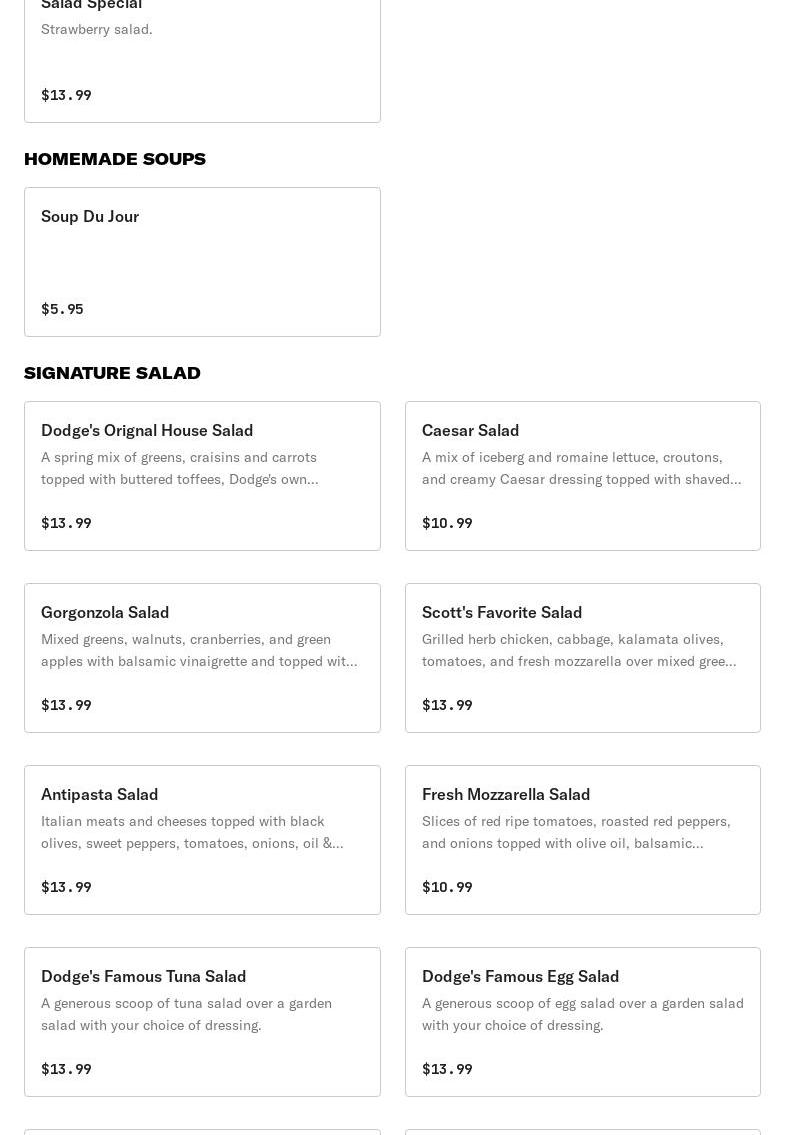Tap Scott's Favorite Salad card

pos(582,658)
